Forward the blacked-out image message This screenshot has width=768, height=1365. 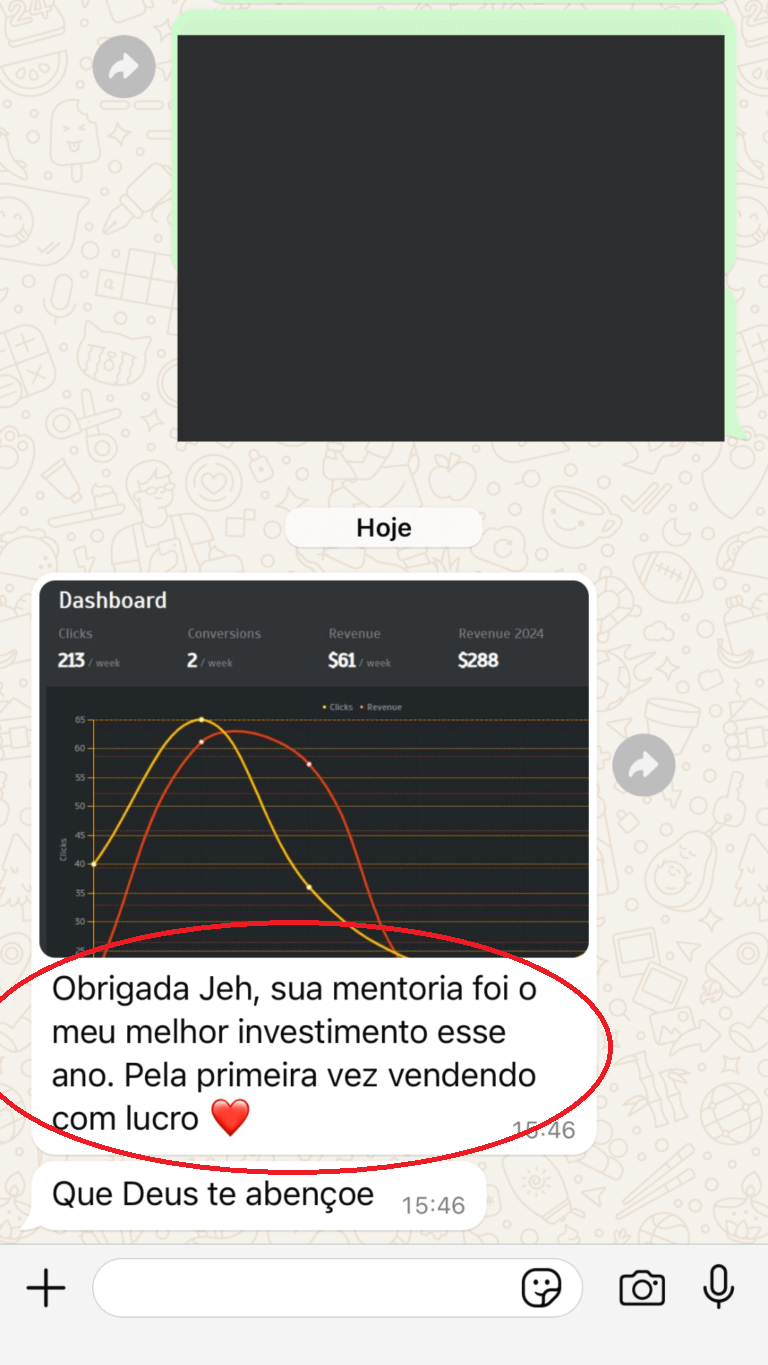coord(124,67)
